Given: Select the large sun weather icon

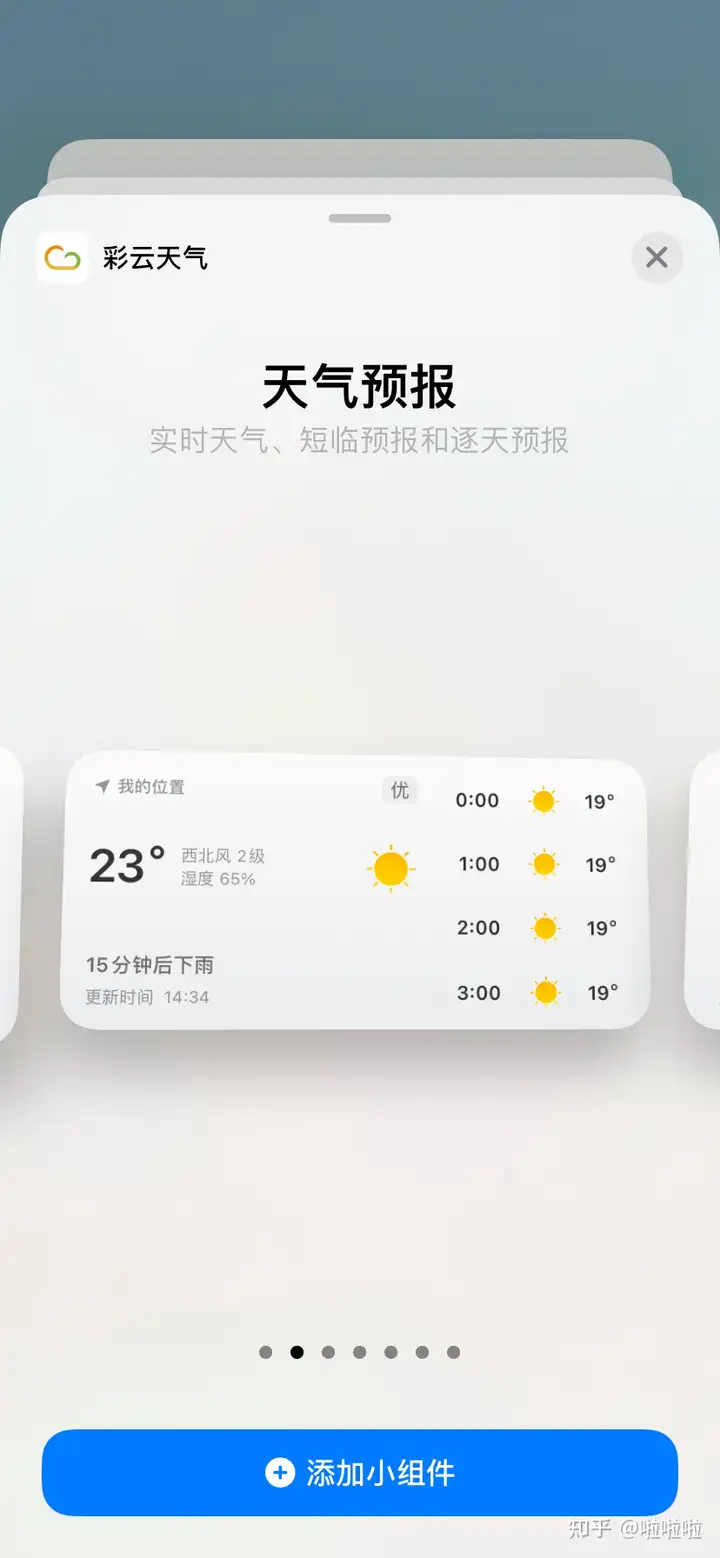Looking at the screenshot, I should (x=391, y=867).
